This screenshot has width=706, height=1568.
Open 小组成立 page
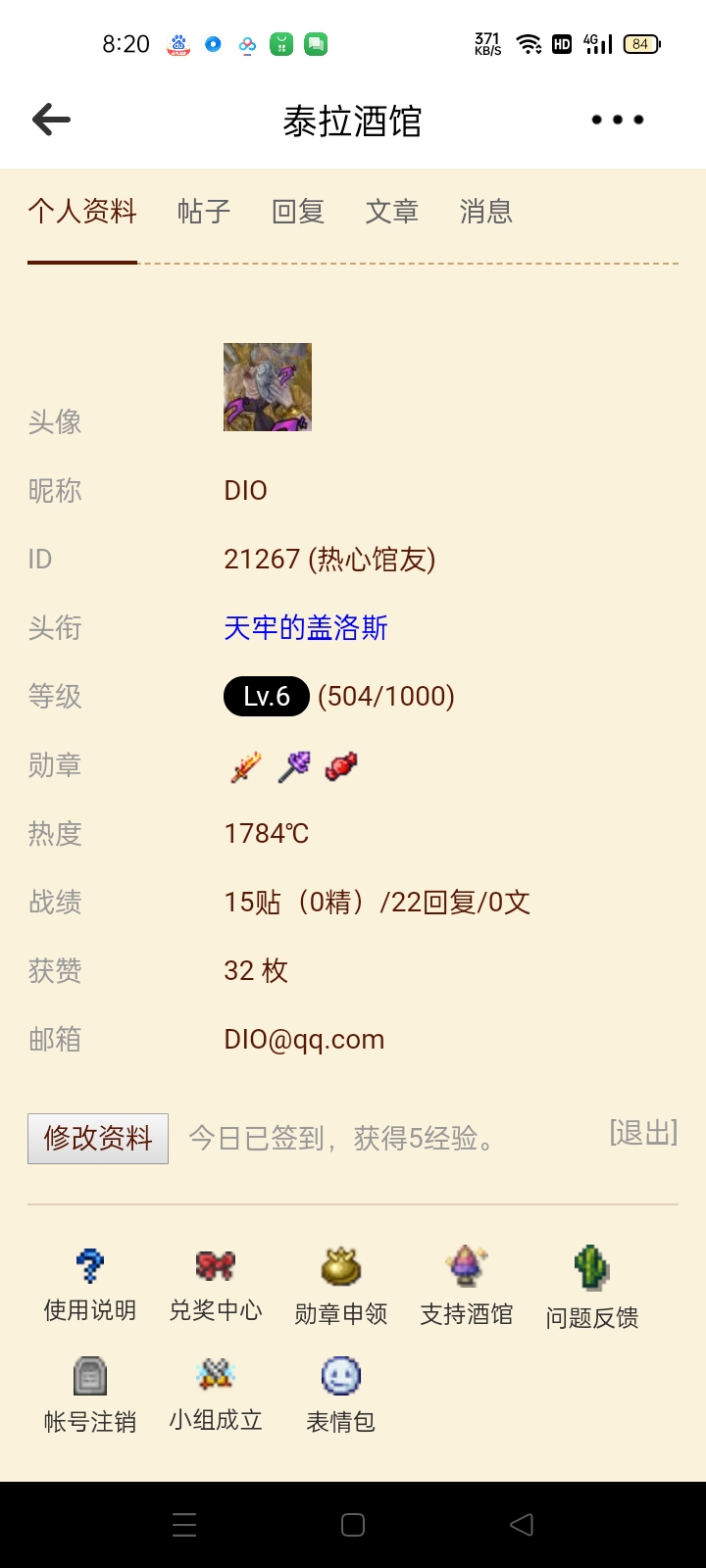[216, 1396]
